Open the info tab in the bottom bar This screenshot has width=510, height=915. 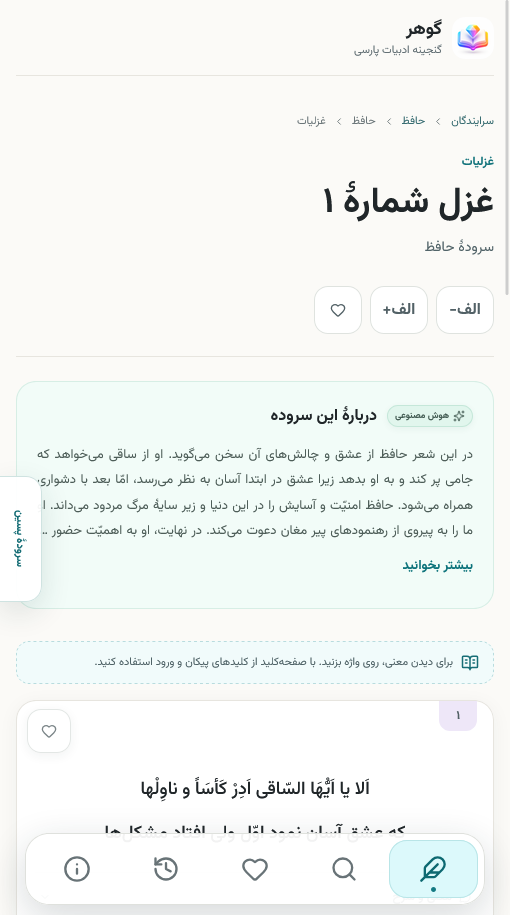tap(76, 869)
